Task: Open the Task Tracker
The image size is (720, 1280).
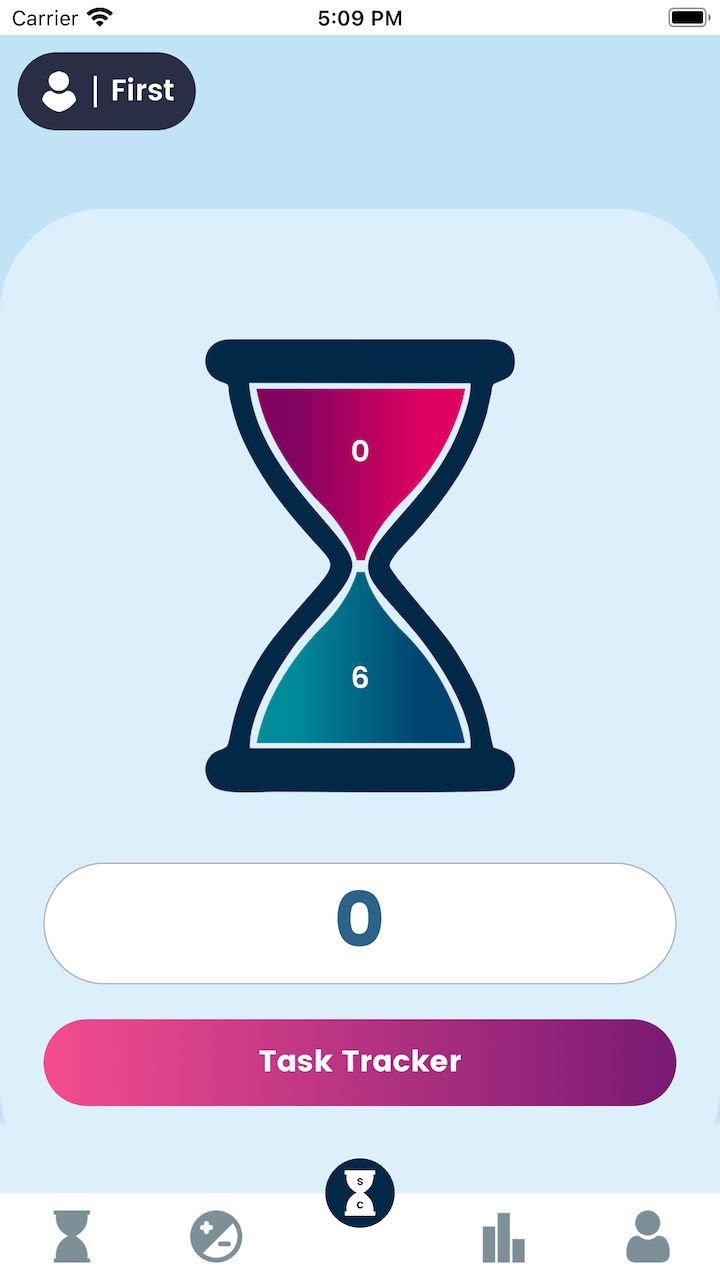Action: 360,1062
